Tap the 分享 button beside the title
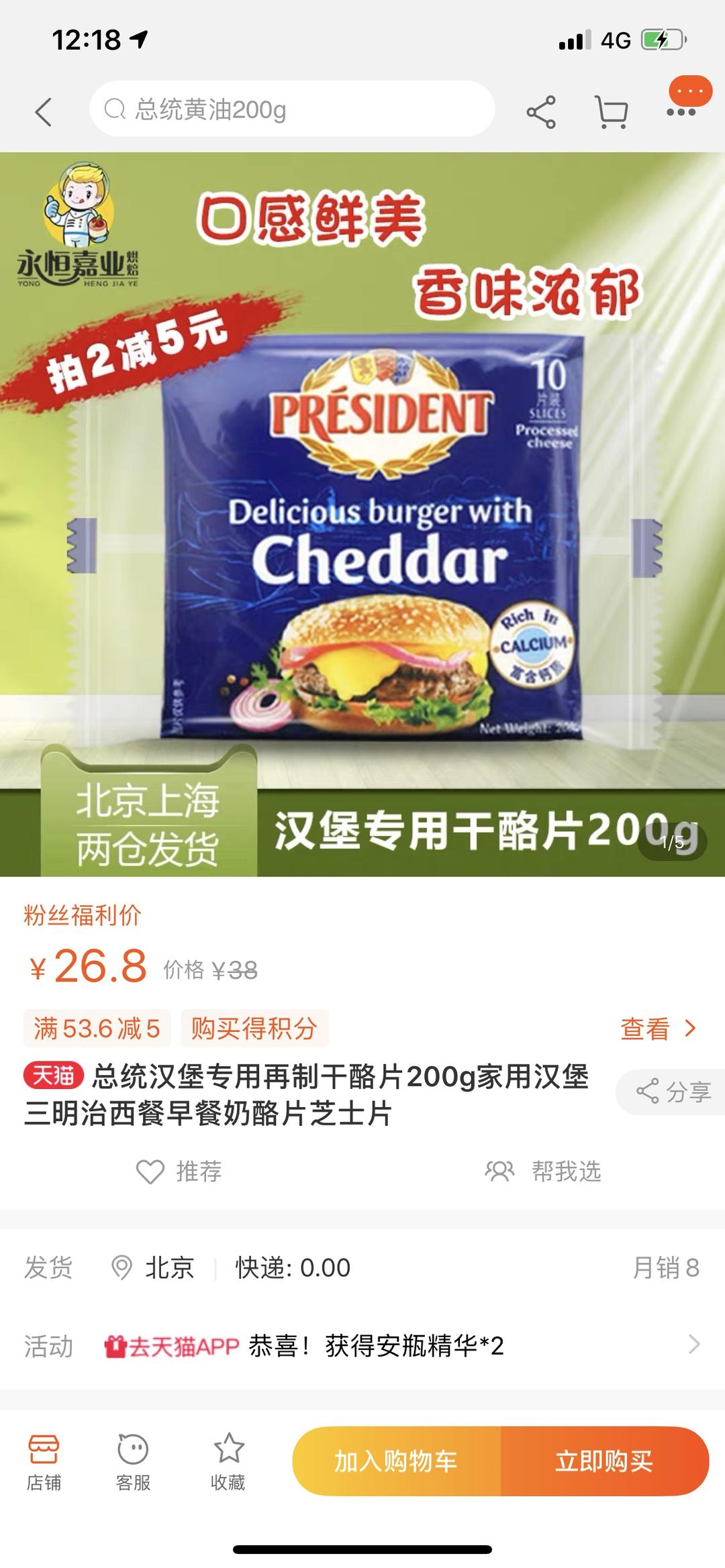725x1568 pixels. tap(673, 1092)
